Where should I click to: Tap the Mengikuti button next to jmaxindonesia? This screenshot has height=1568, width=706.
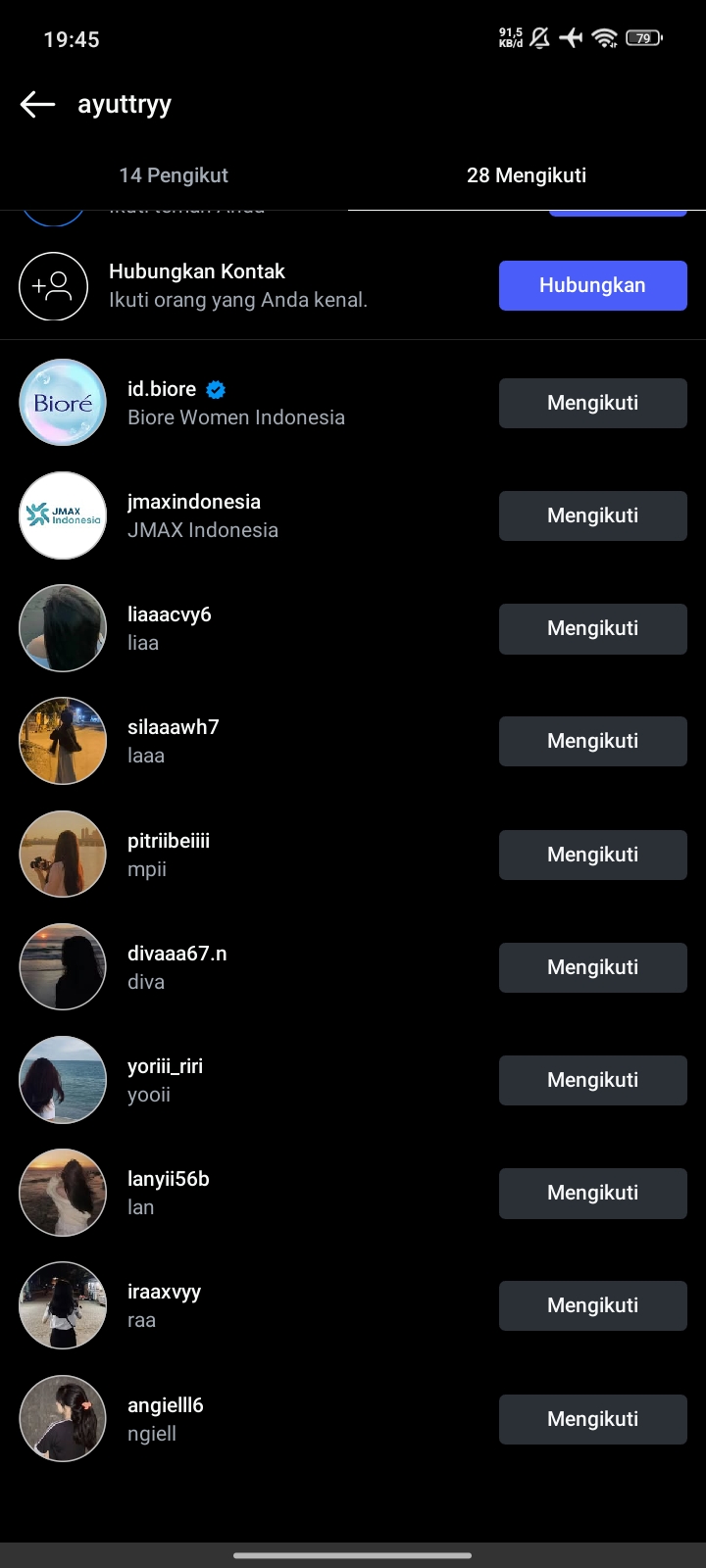[592, 515]
